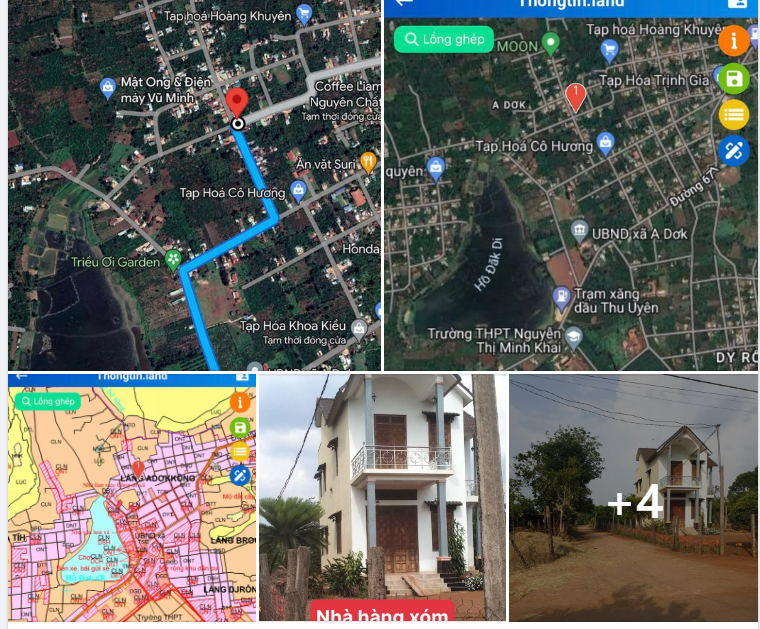Open the satellite map photo showing Hồ Đăk Di
The image size is (760, 629).
pos(571,185)
